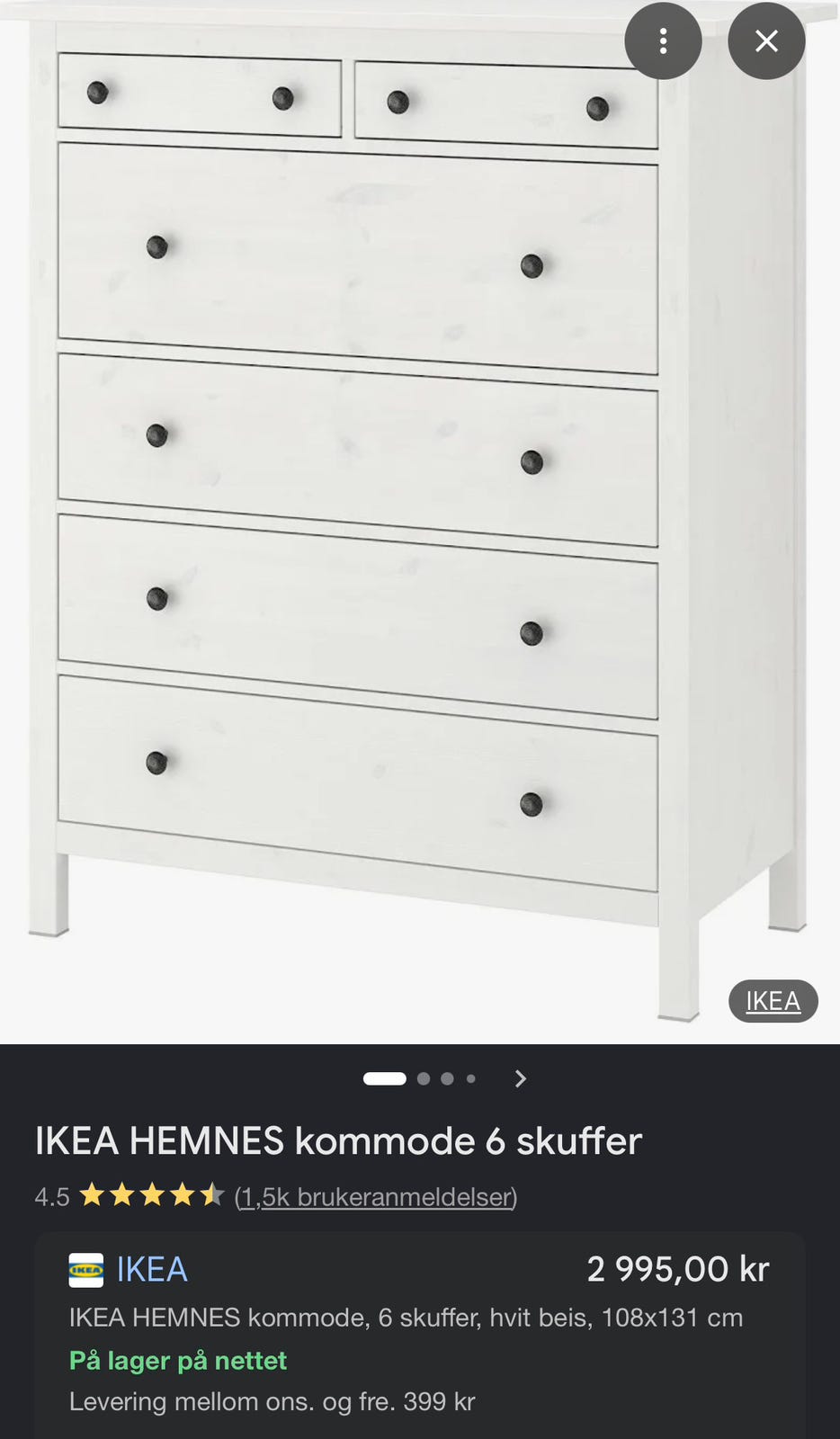Close the product image viewer

pos(766,41)
